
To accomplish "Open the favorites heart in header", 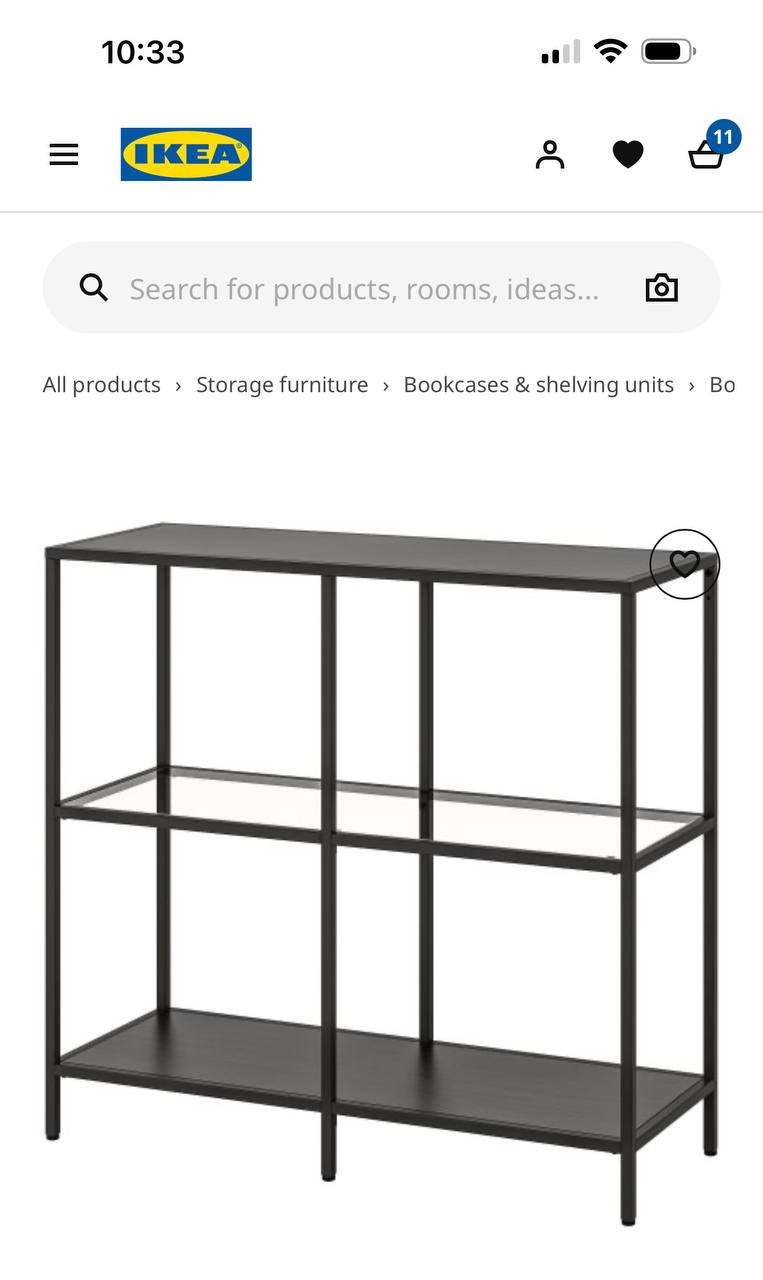I will coord(628,154).
